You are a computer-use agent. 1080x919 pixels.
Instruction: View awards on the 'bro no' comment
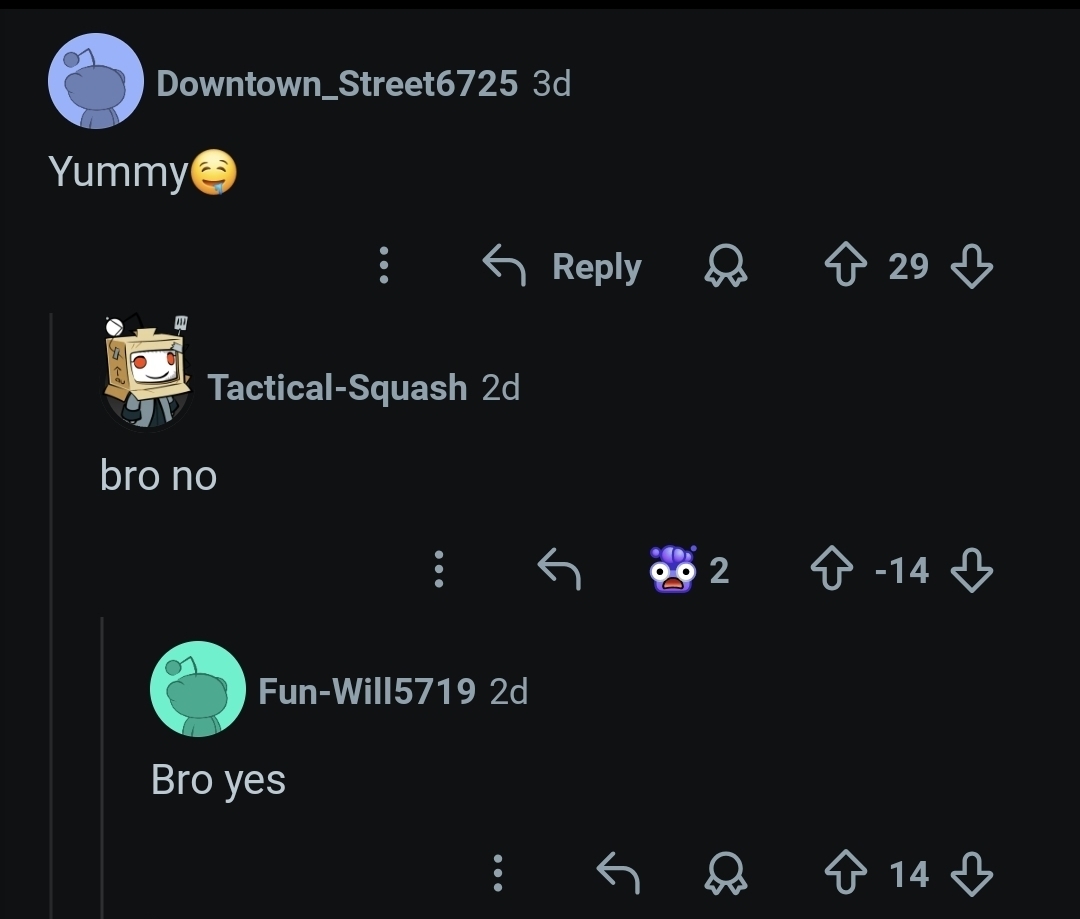(x=687, y=570)
